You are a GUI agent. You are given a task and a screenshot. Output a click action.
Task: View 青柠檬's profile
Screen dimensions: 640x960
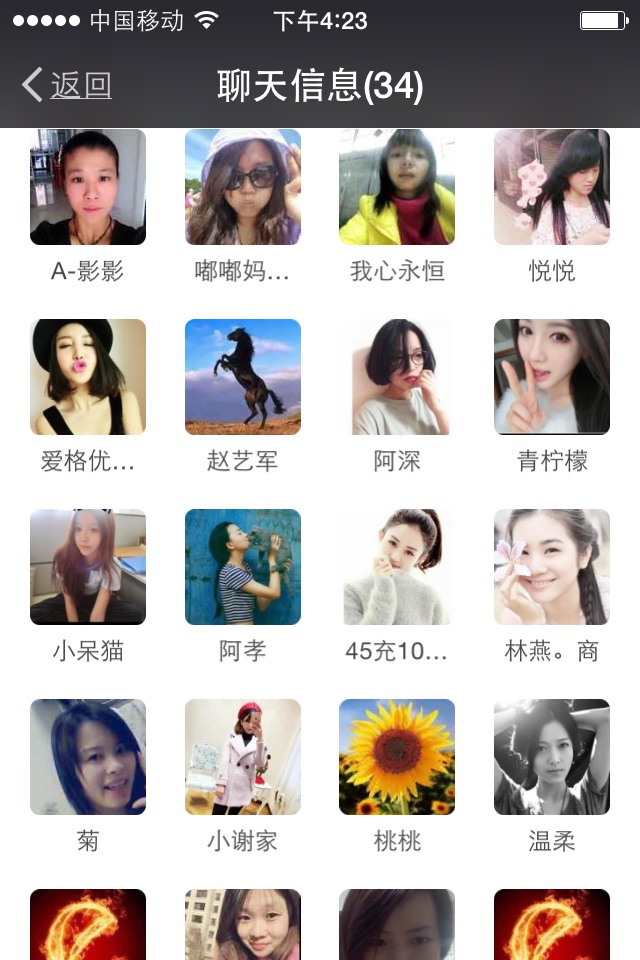coord(552,377)
